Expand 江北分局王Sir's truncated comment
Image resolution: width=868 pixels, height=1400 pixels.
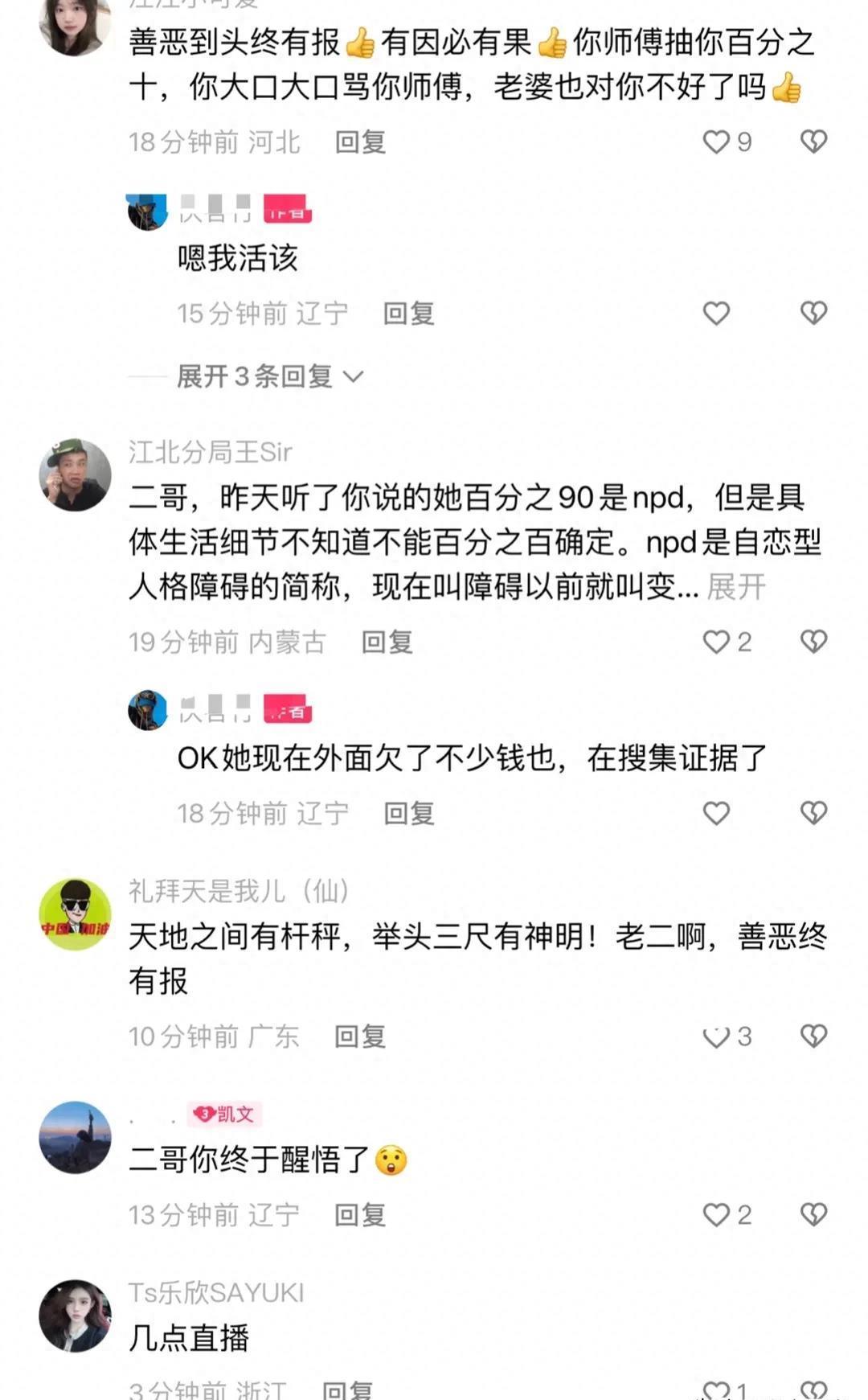tap(735, 587)
